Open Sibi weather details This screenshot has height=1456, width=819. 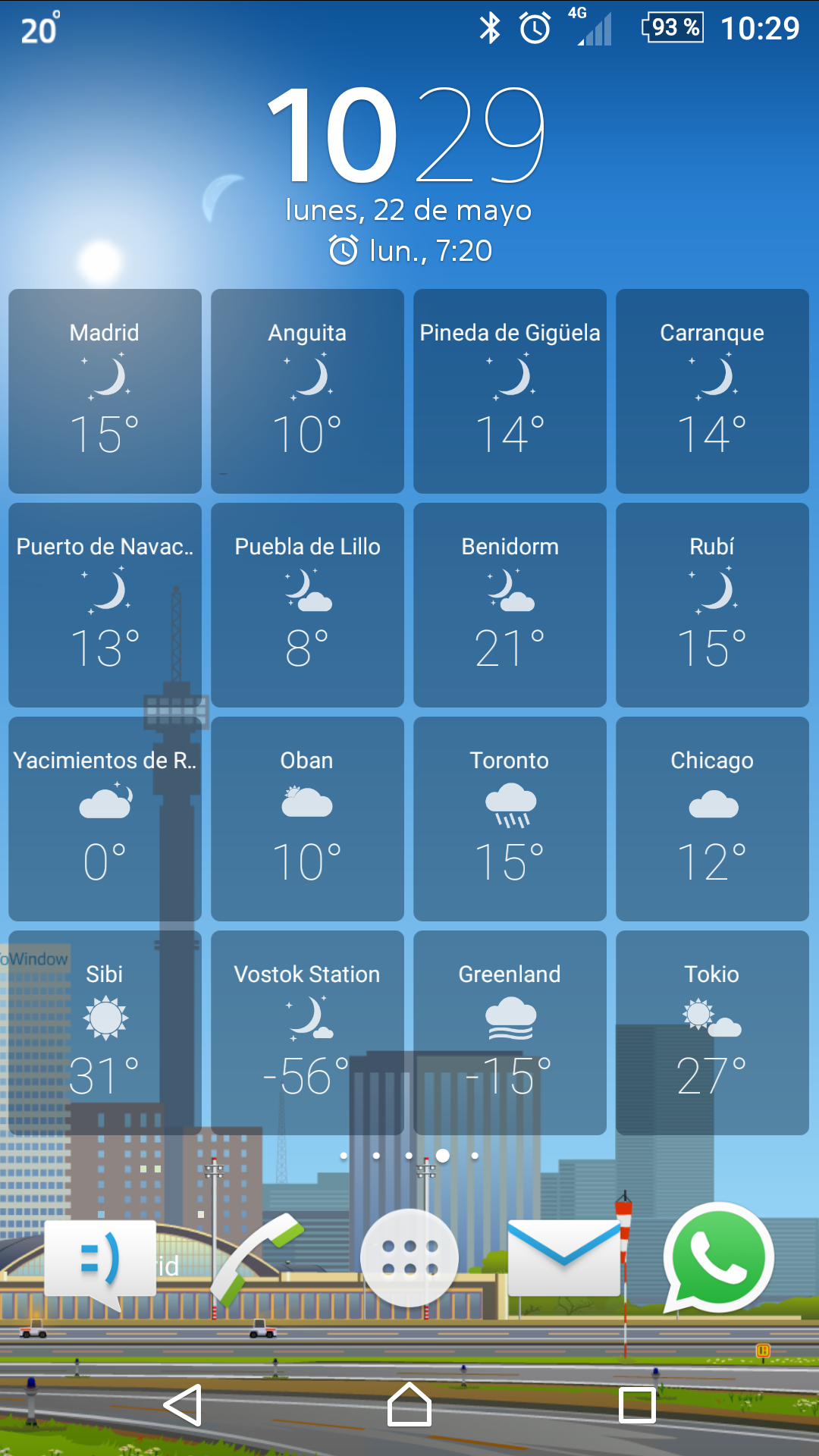click(105, 1032)
